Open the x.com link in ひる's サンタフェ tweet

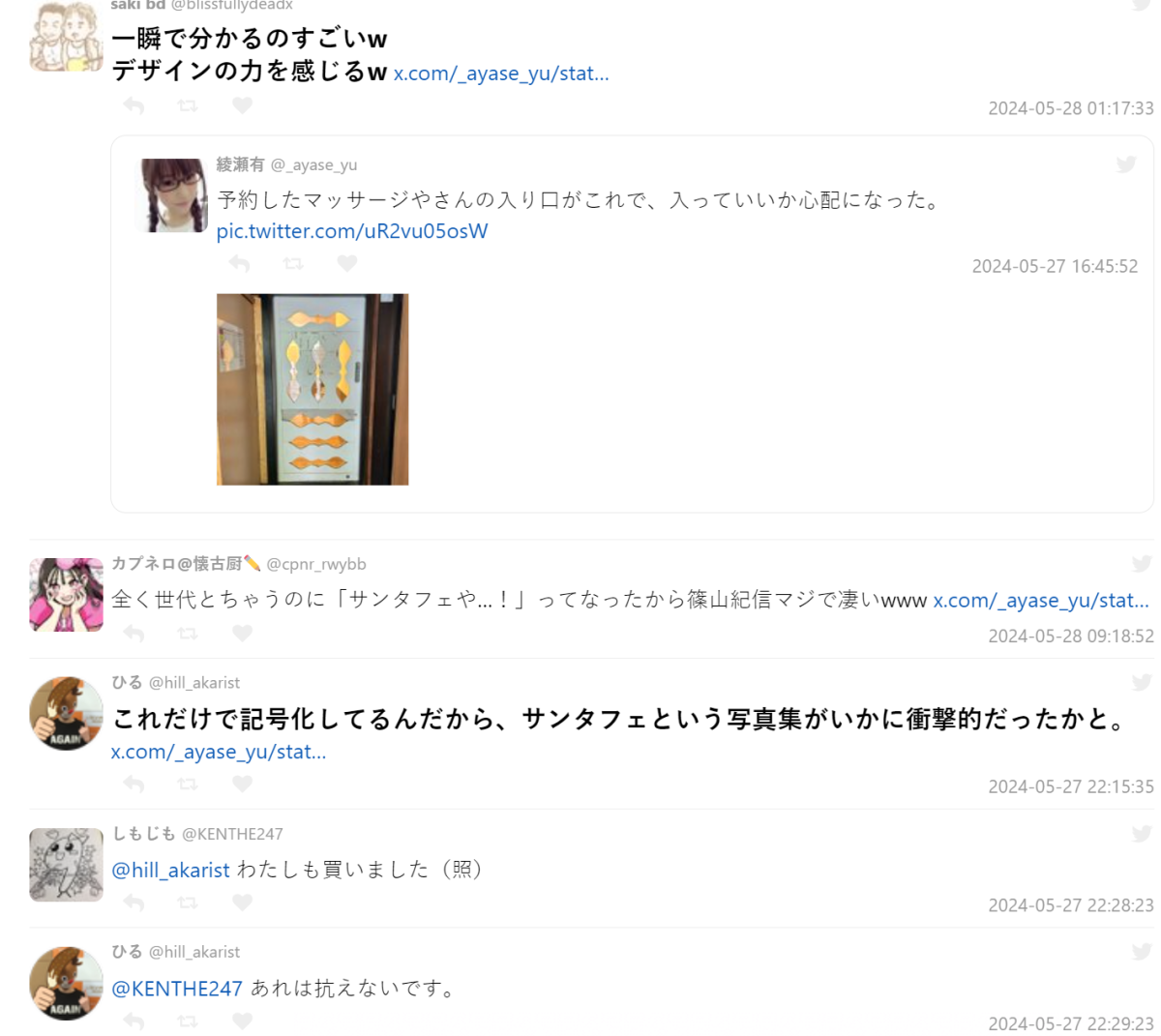point(218,752)
